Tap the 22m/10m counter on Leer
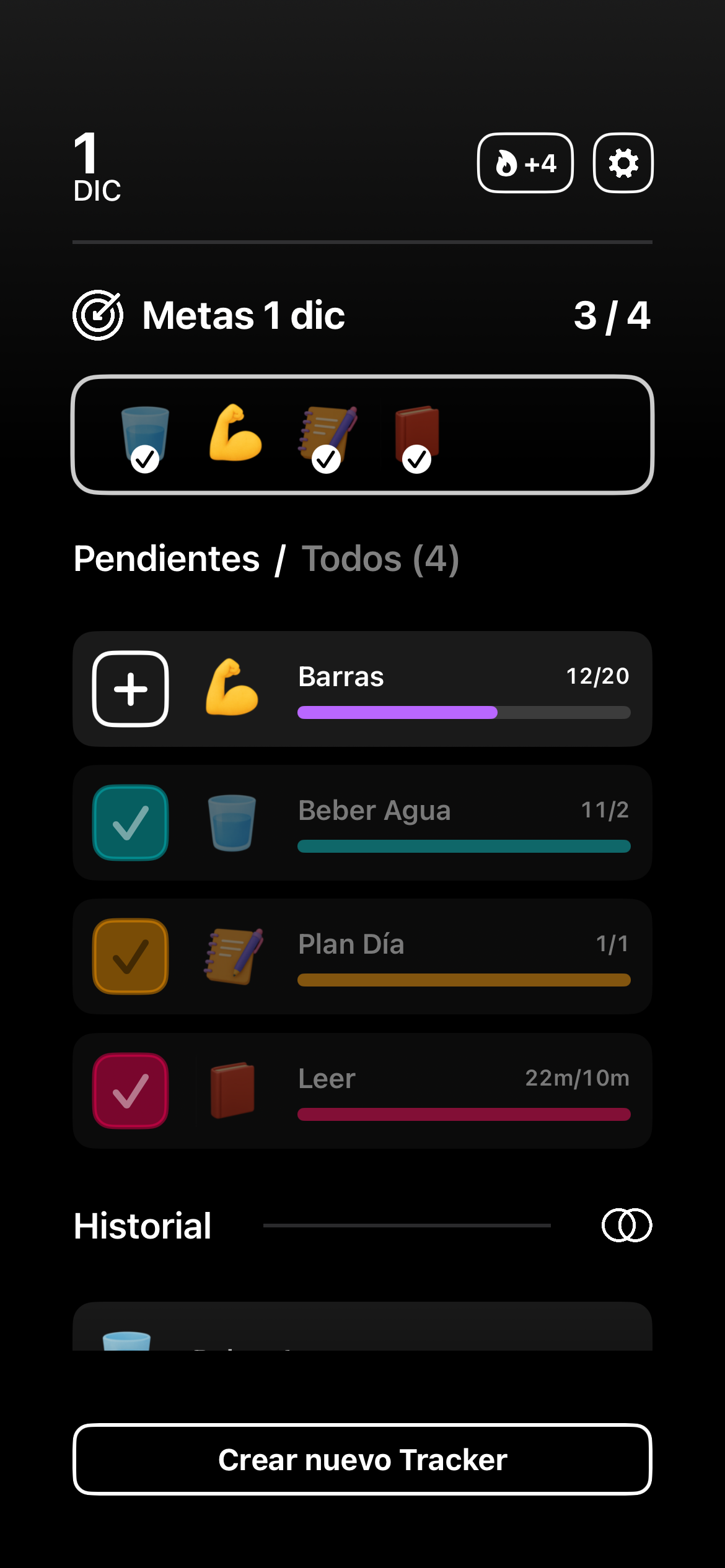The height and width of the screenshot is (1568, 725). pos(578,1078)
